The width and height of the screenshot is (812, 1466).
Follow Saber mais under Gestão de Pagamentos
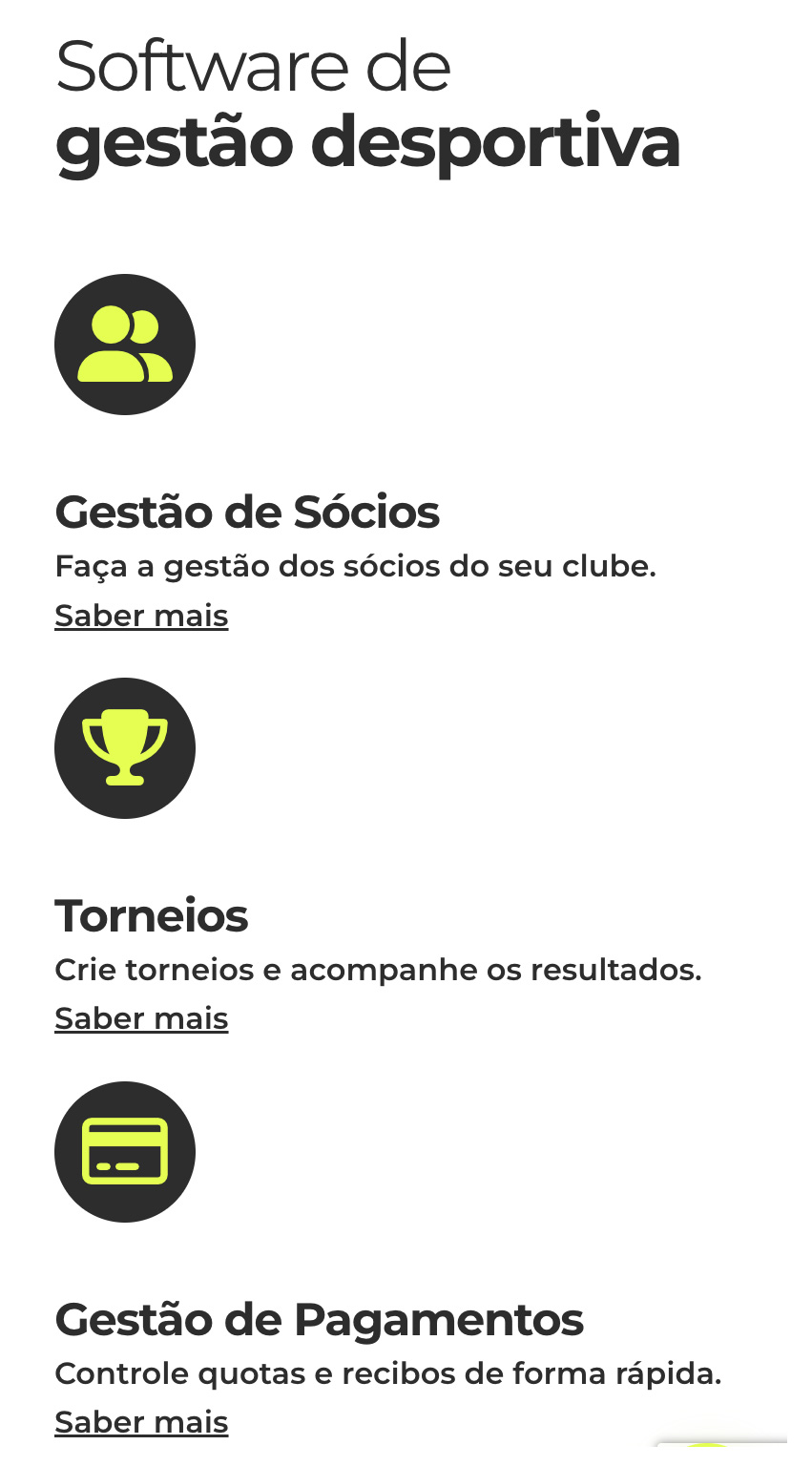tap(141, 1422)
